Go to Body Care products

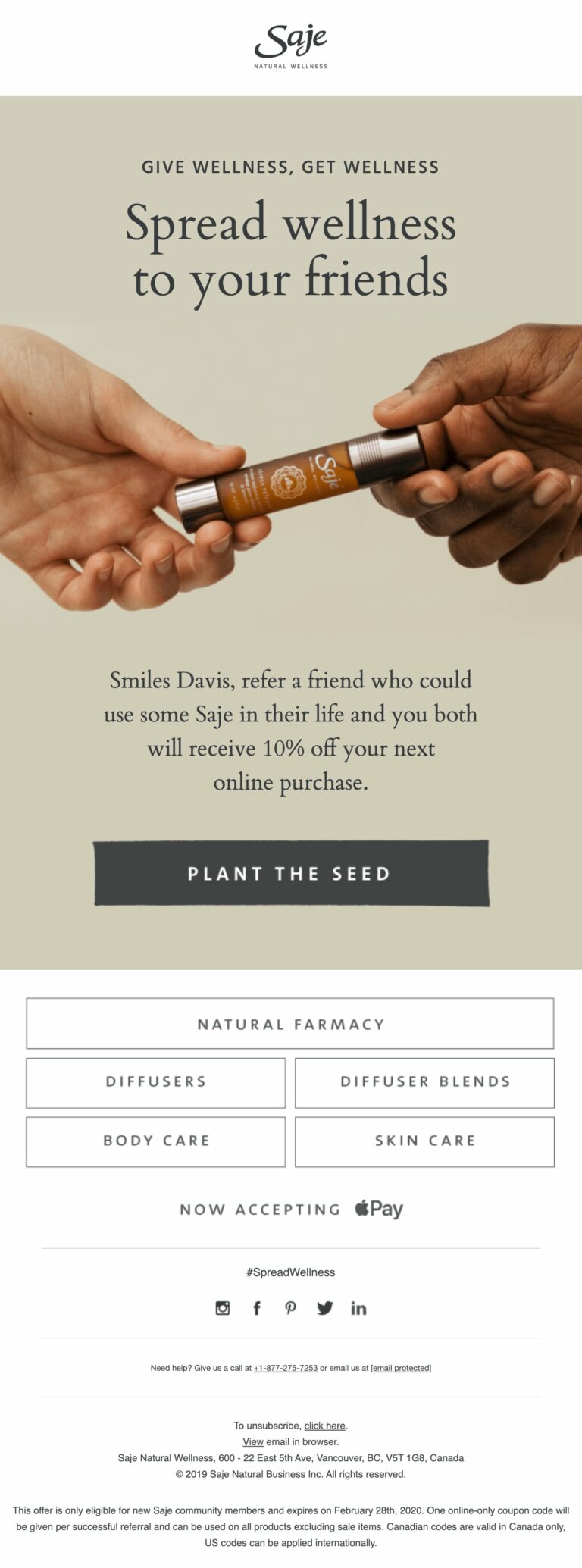pos(156,1141)
